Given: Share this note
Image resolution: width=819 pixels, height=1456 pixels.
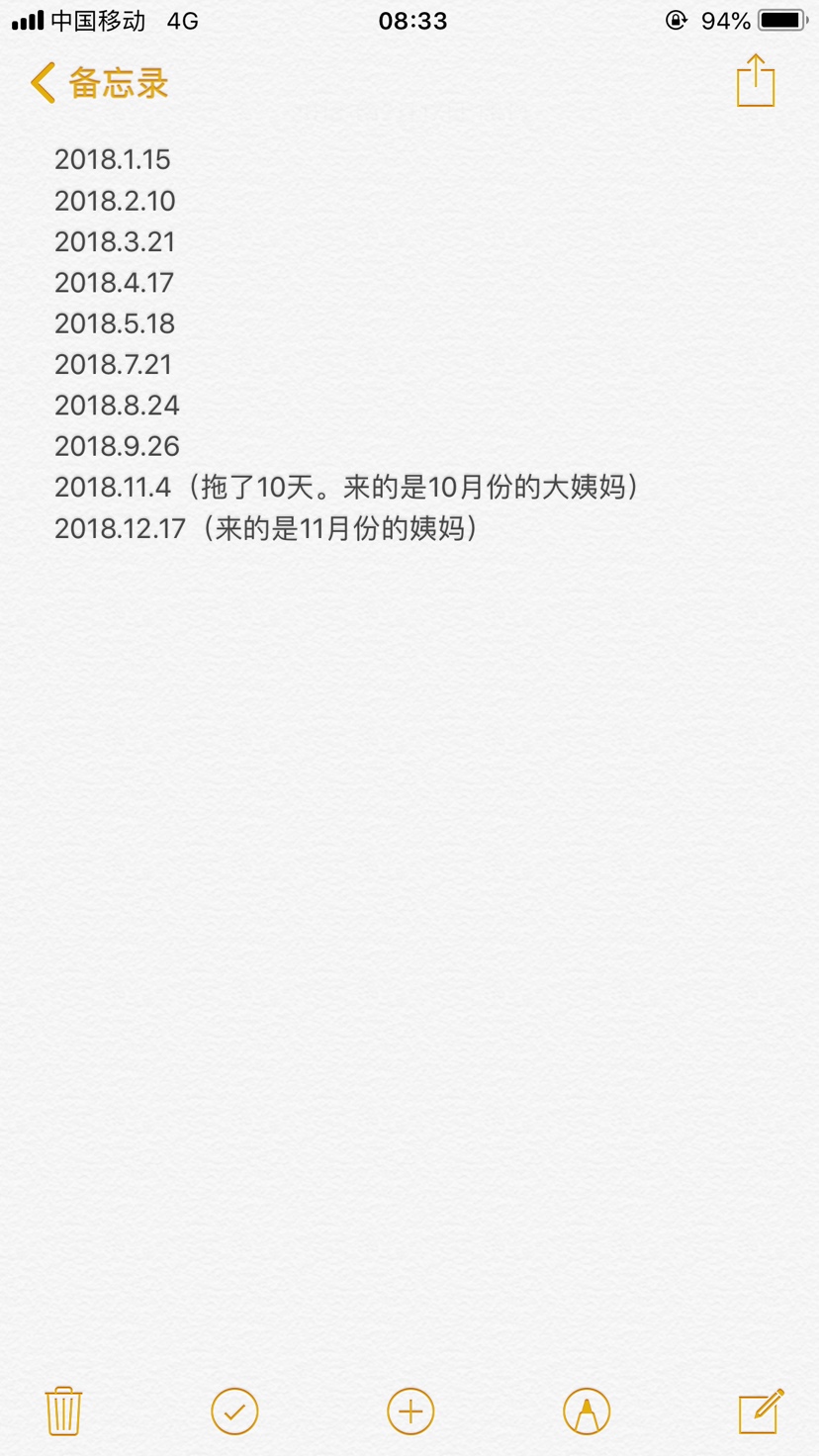Looking at the screenshot, I should click(x=756, y=81).
